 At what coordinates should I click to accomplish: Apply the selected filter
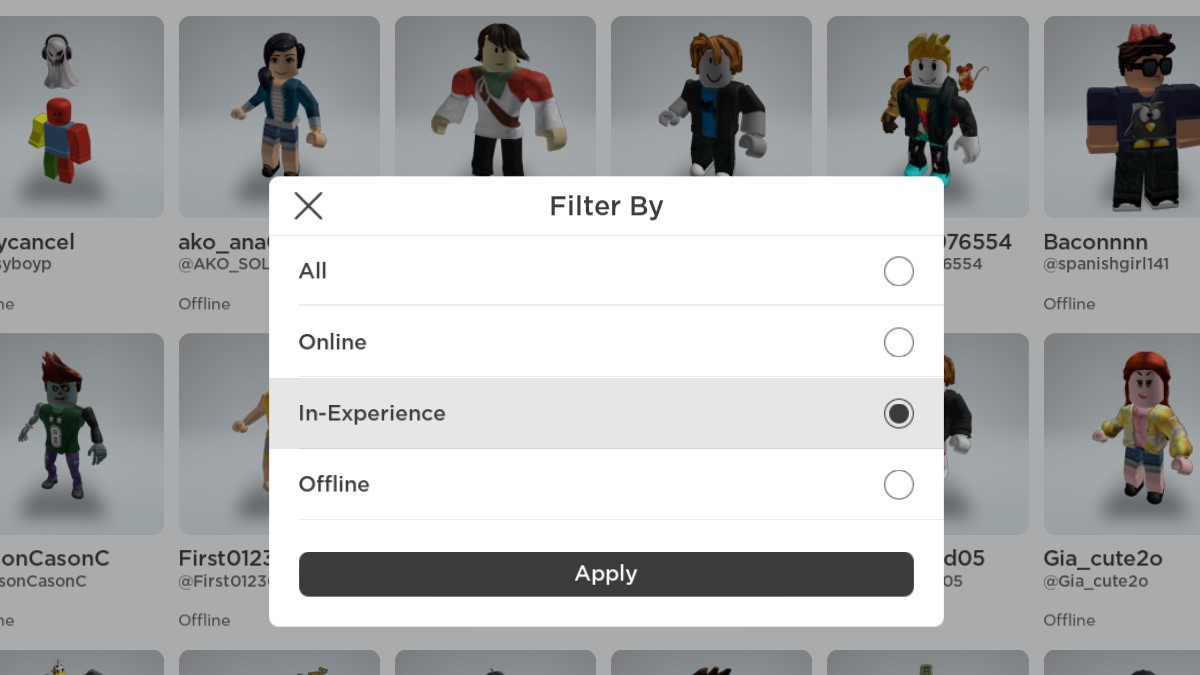[x=606, y=574]
